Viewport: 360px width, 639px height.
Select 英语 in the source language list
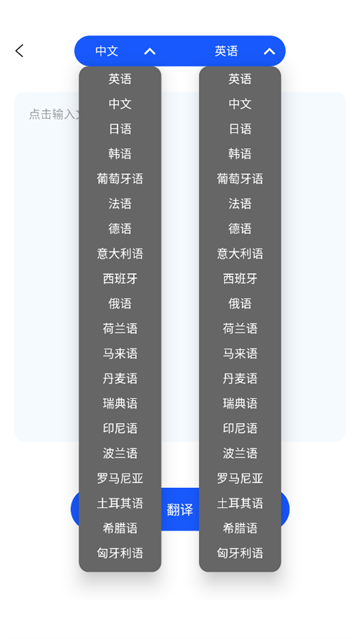(x=120, y=79)
